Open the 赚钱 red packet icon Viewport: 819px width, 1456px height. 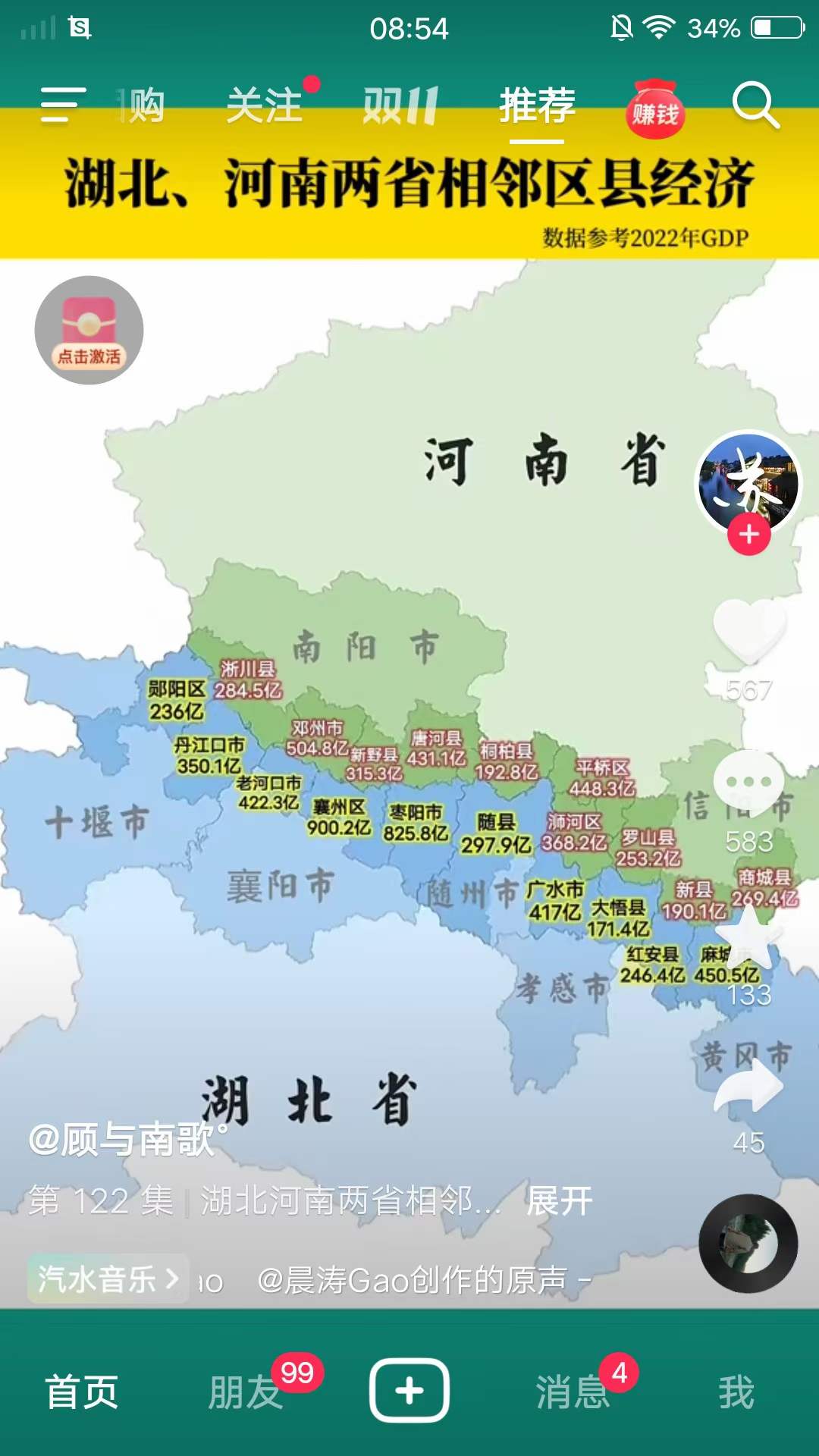(x=655, y=111)
